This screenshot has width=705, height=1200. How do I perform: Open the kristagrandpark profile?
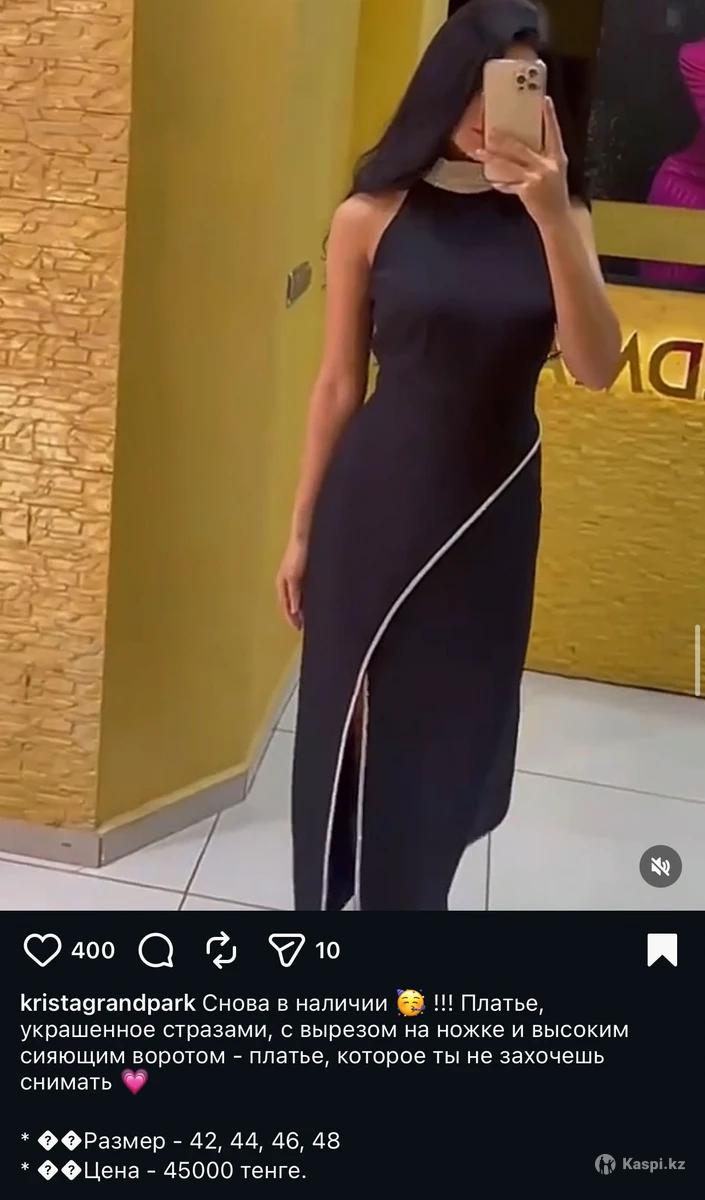(x=108, y=1003)
